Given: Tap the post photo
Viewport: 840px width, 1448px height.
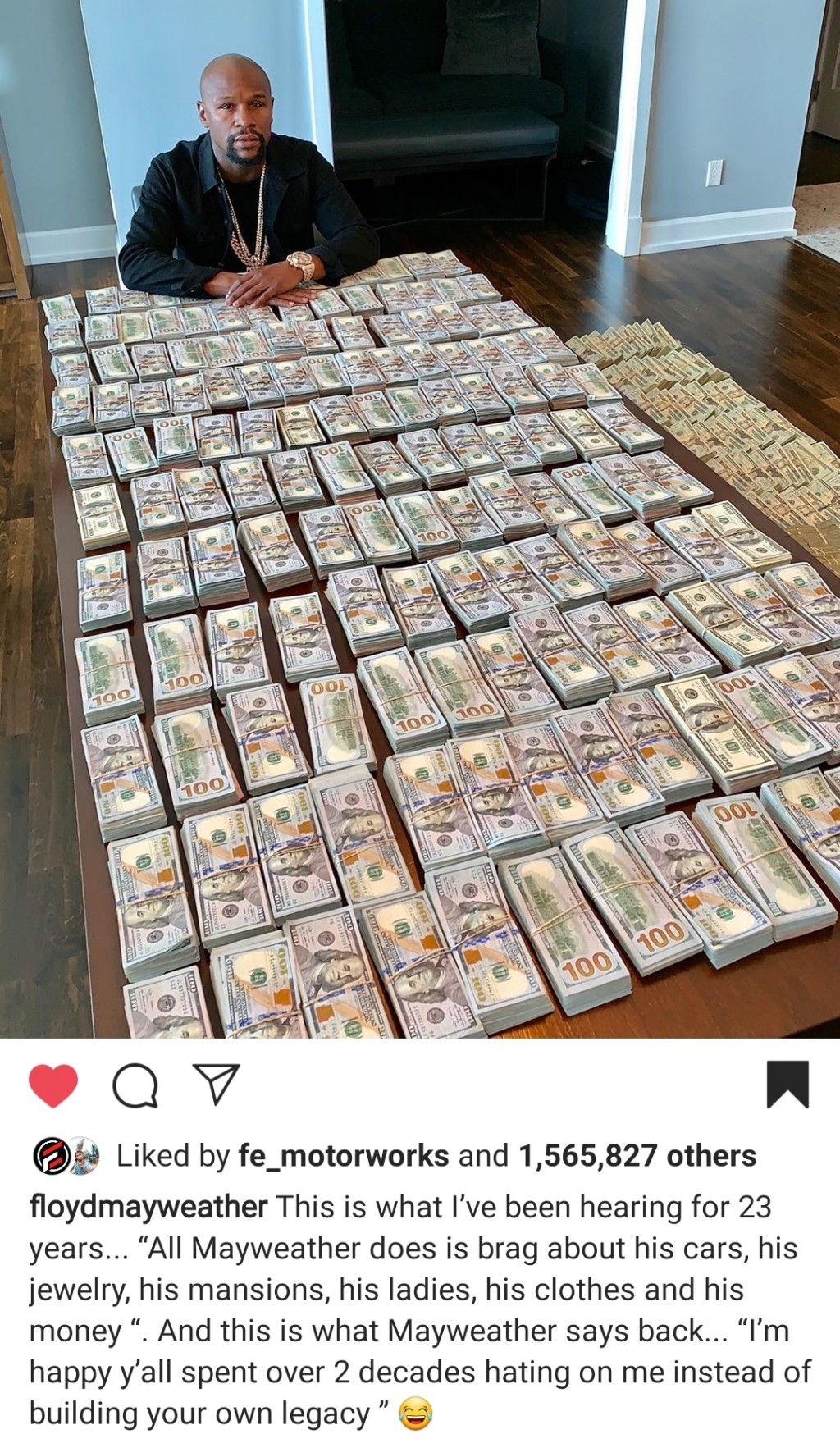Looking at the screenshot, I should [x=420, y=518].
